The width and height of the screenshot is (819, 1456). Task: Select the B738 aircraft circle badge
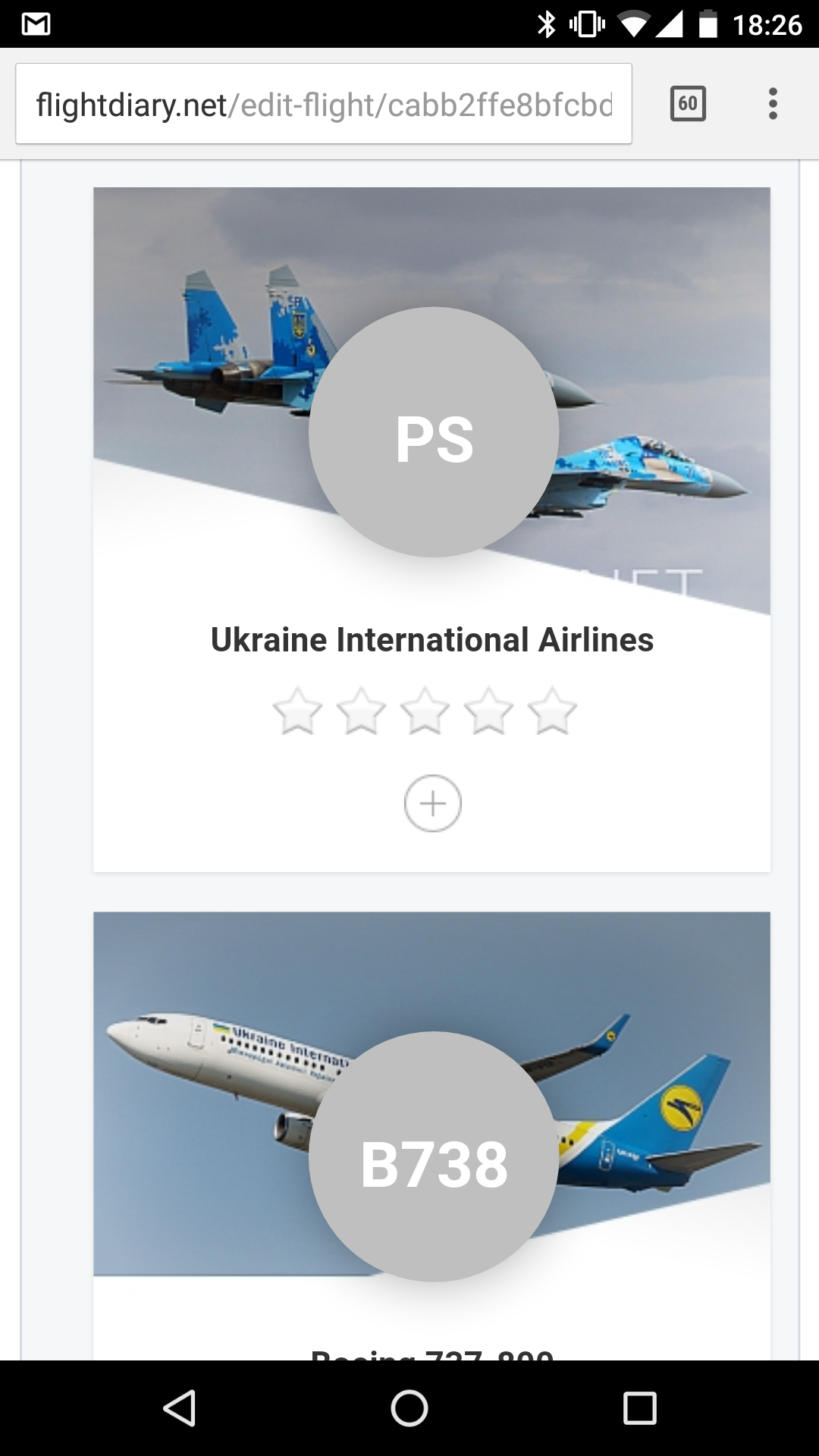click(x=434, y=1156)
